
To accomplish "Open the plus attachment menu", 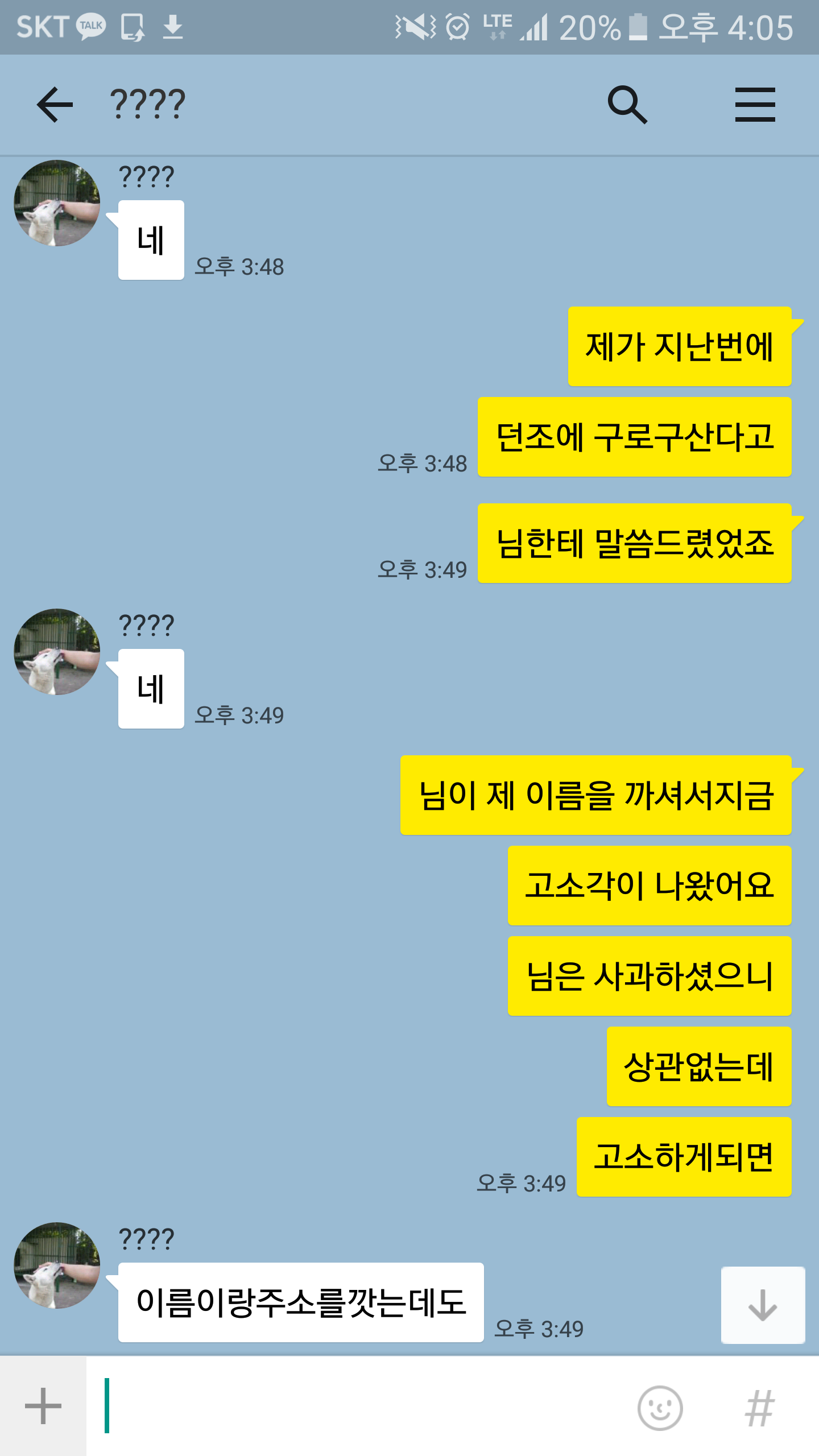I will click(43, 1406).
